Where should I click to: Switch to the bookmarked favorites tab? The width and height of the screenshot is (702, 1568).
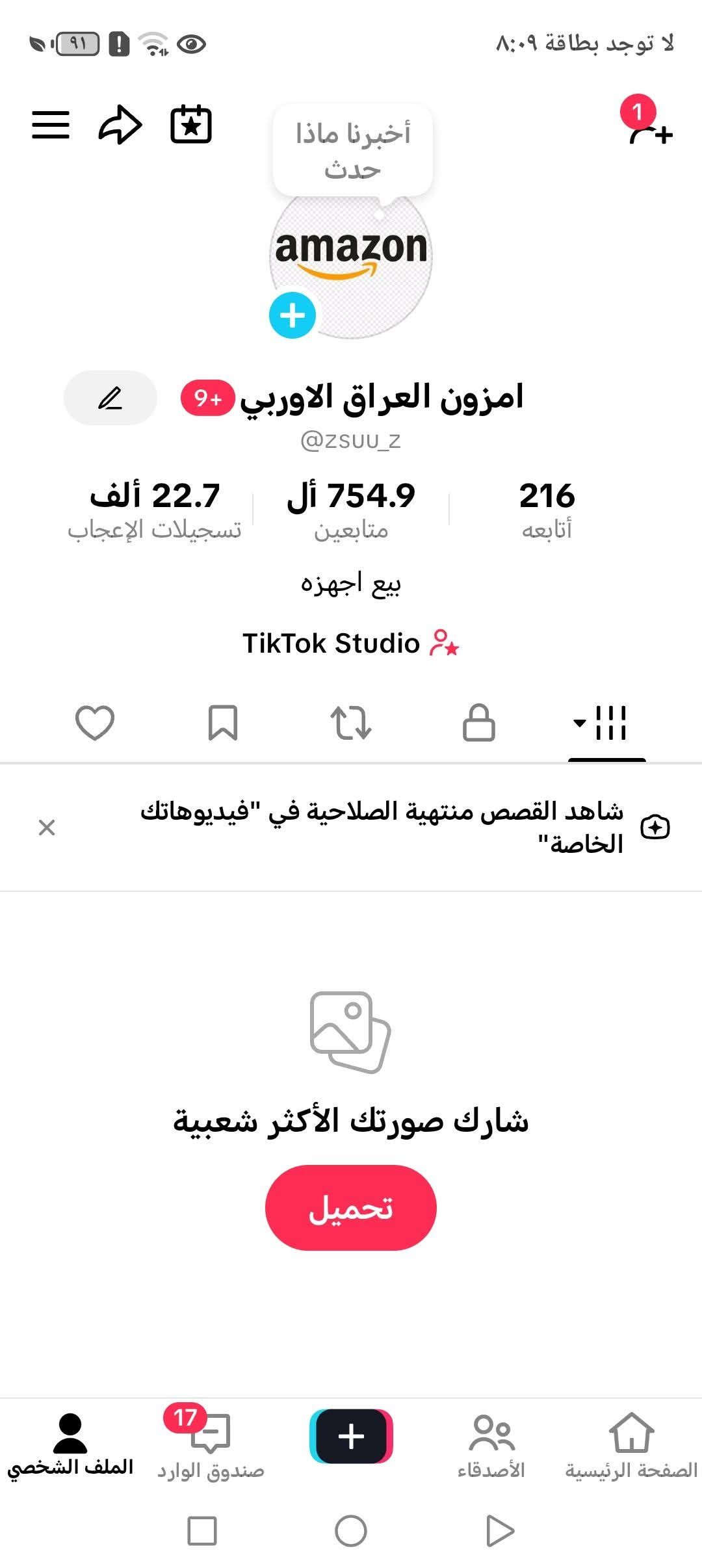click(x=223, y=723)
